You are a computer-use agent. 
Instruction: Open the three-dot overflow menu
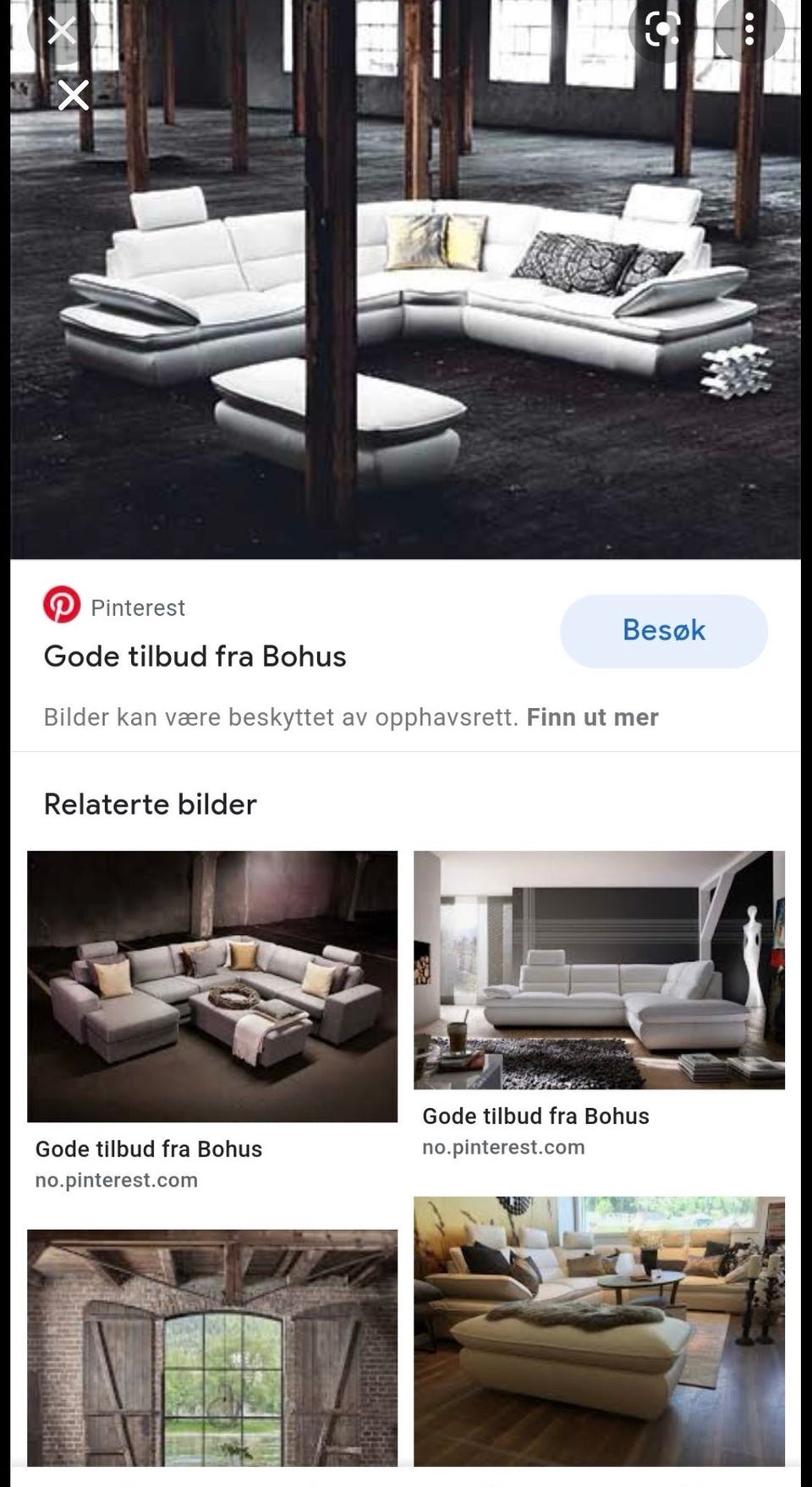[x=751, y=30]
